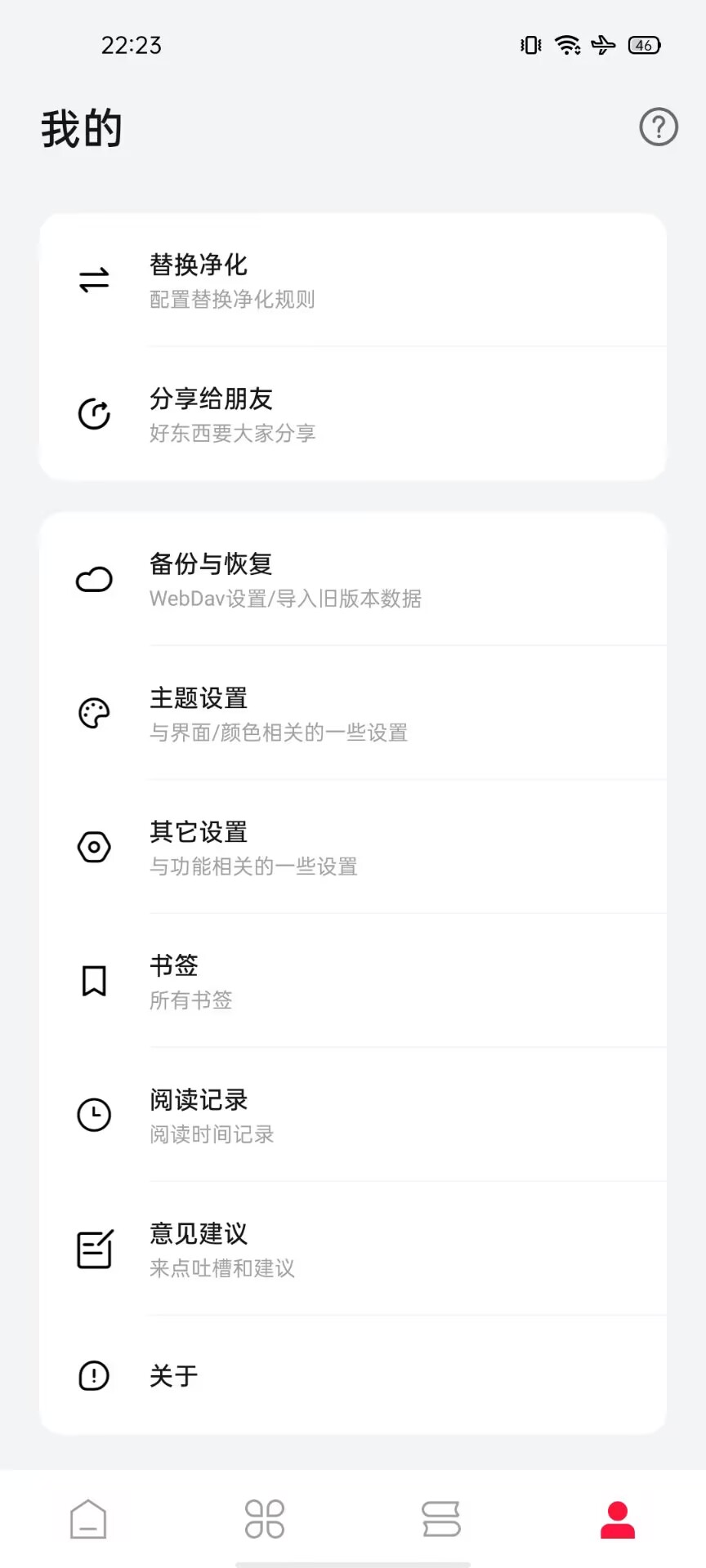Open 替换净化 replacement rules
The width and height of the screenshot is (706, 1568).
[353, 280]
